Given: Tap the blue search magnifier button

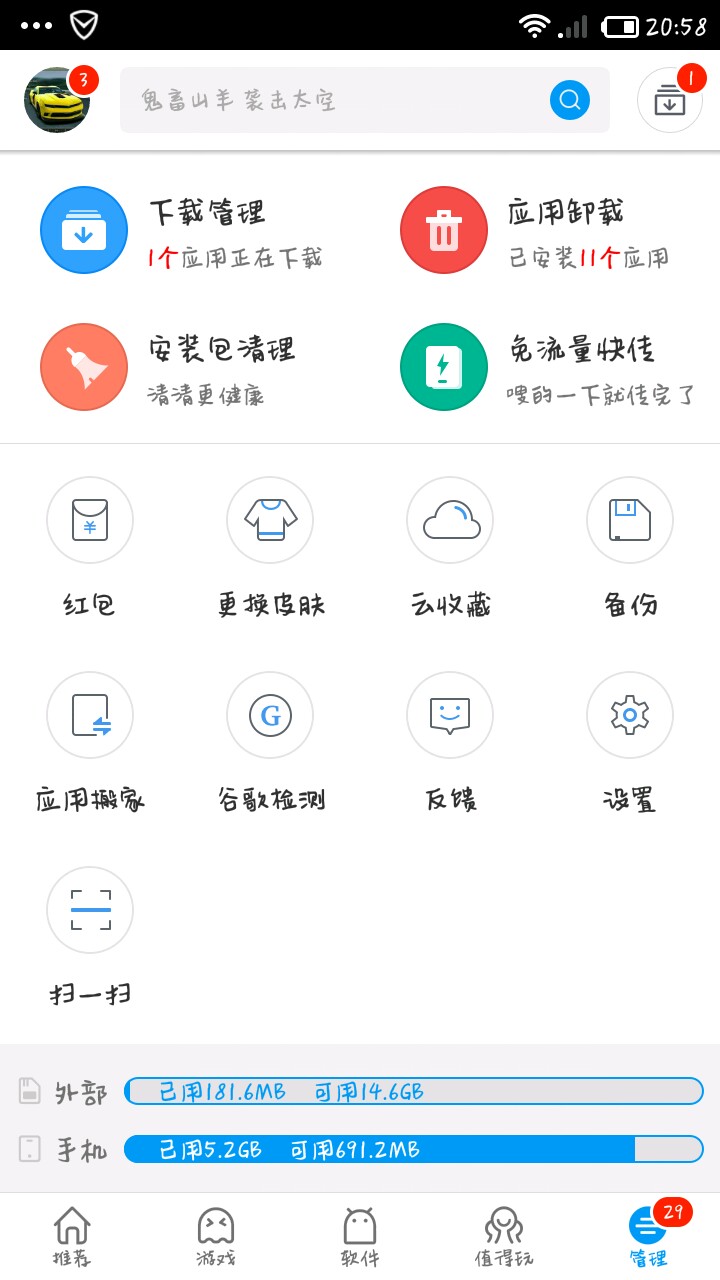Looking at the screenshot, I should point(569,99).
